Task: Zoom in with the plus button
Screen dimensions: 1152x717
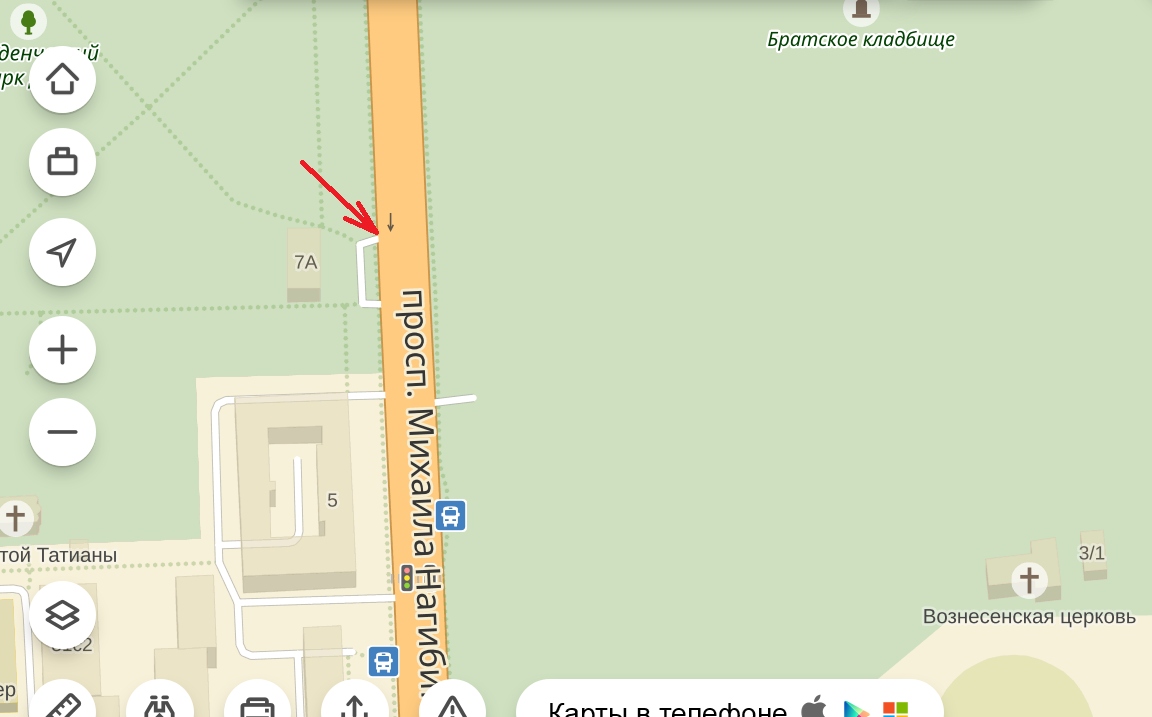Action: coord(62,350)
